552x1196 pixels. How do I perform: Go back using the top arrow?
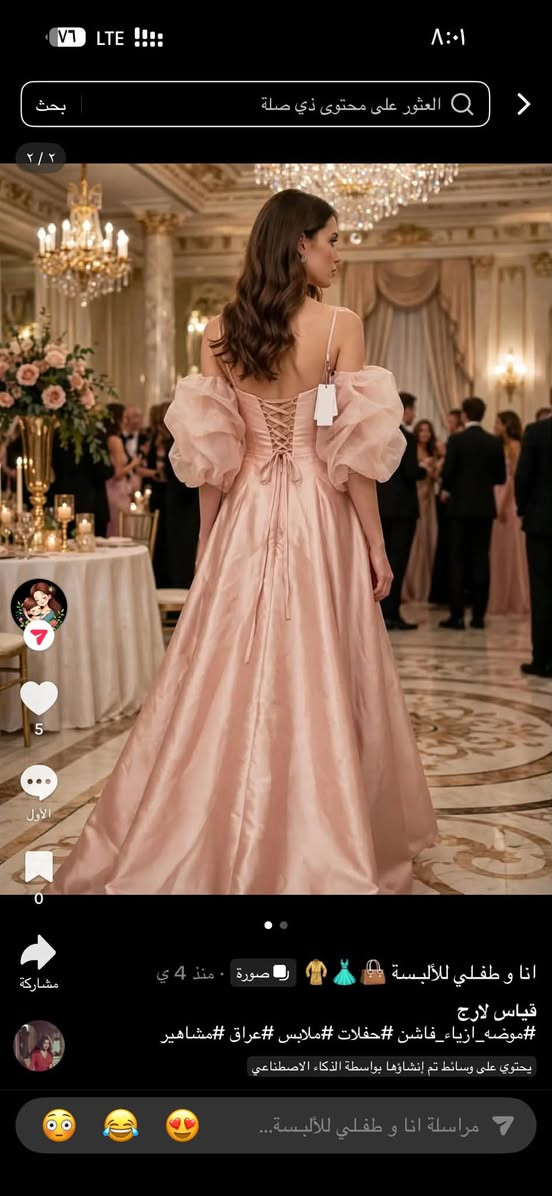click(x=523, y=104)
